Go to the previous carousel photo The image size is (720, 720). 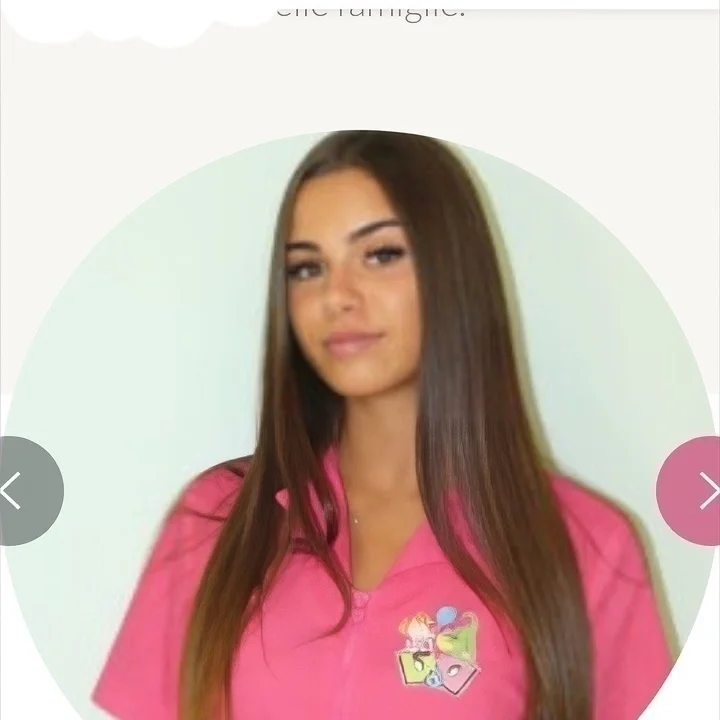point(20,491)
